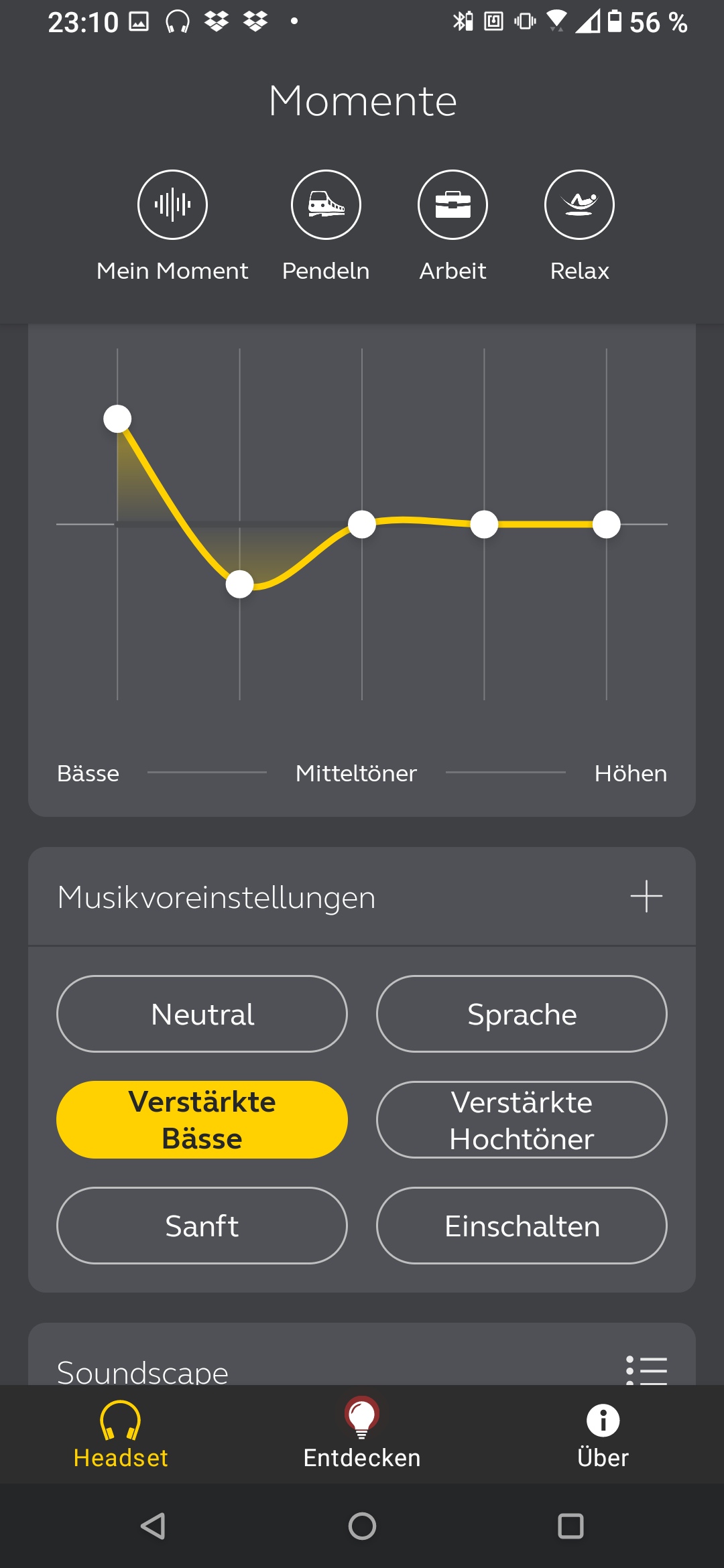Select the Sprache equalizer preset

tap(522, 1014)
